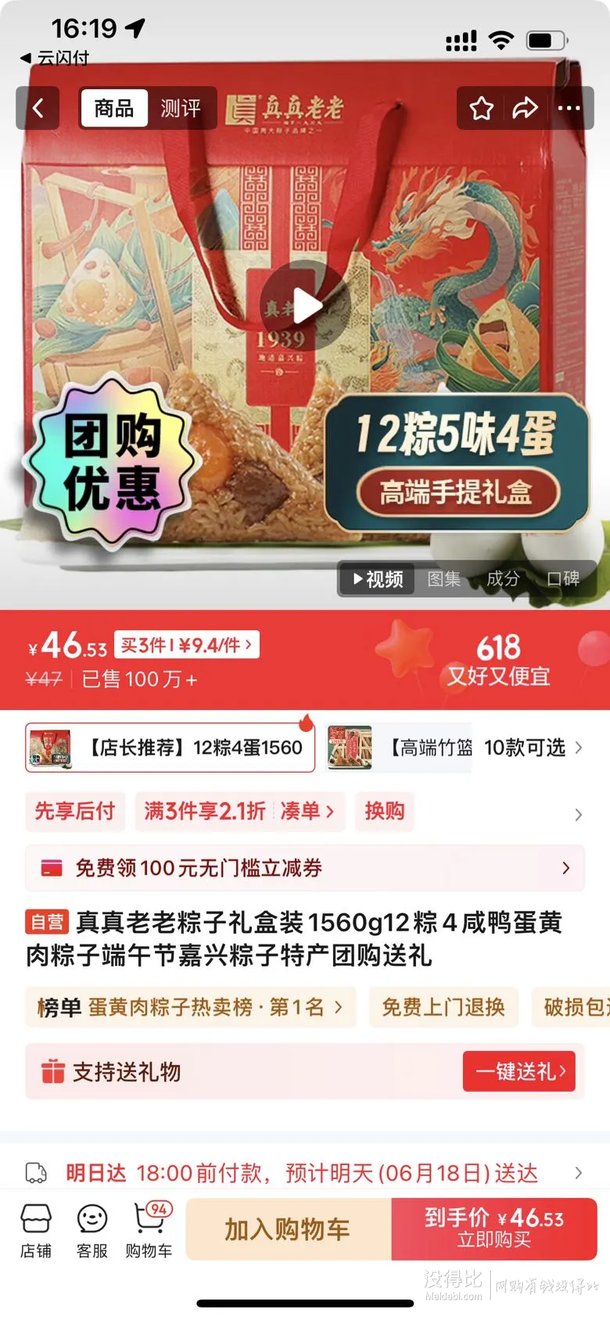Favorite this product with the star icon

482,108
